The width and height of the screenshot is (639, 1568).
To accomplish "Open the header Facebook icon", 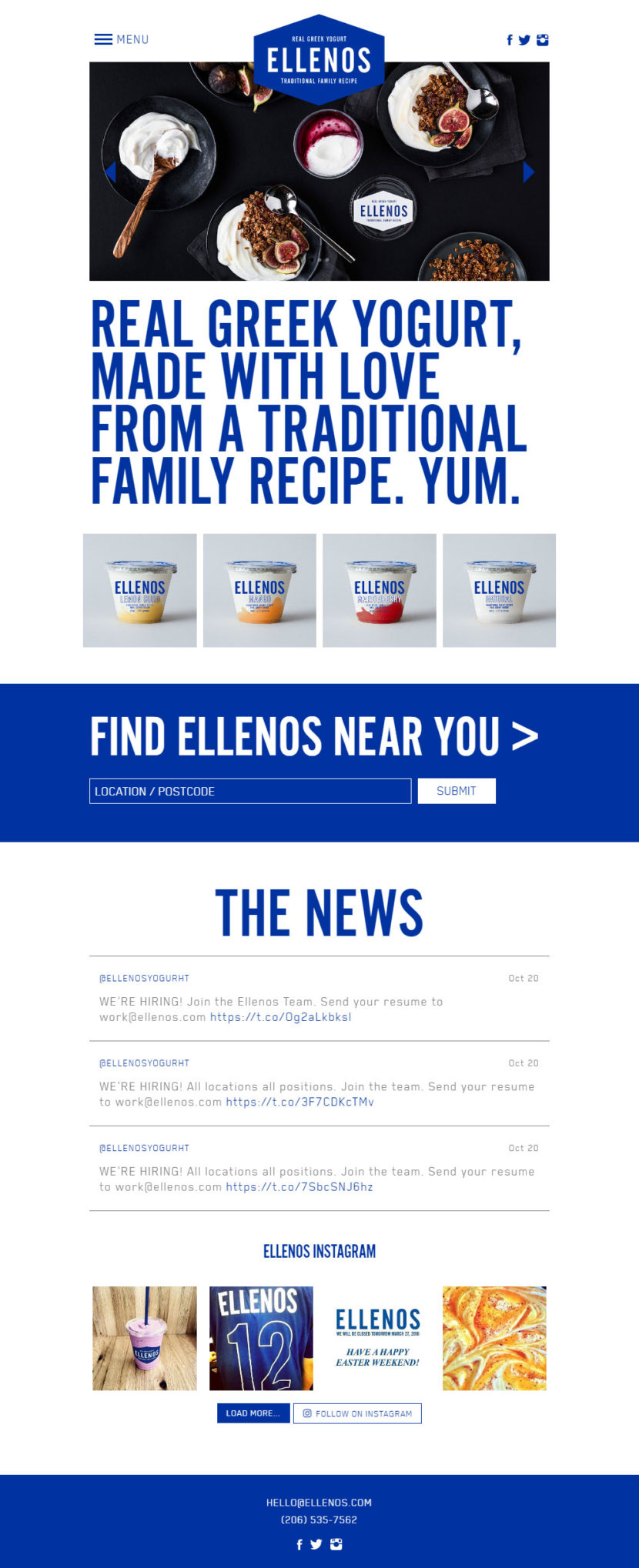I will [510, 40].
